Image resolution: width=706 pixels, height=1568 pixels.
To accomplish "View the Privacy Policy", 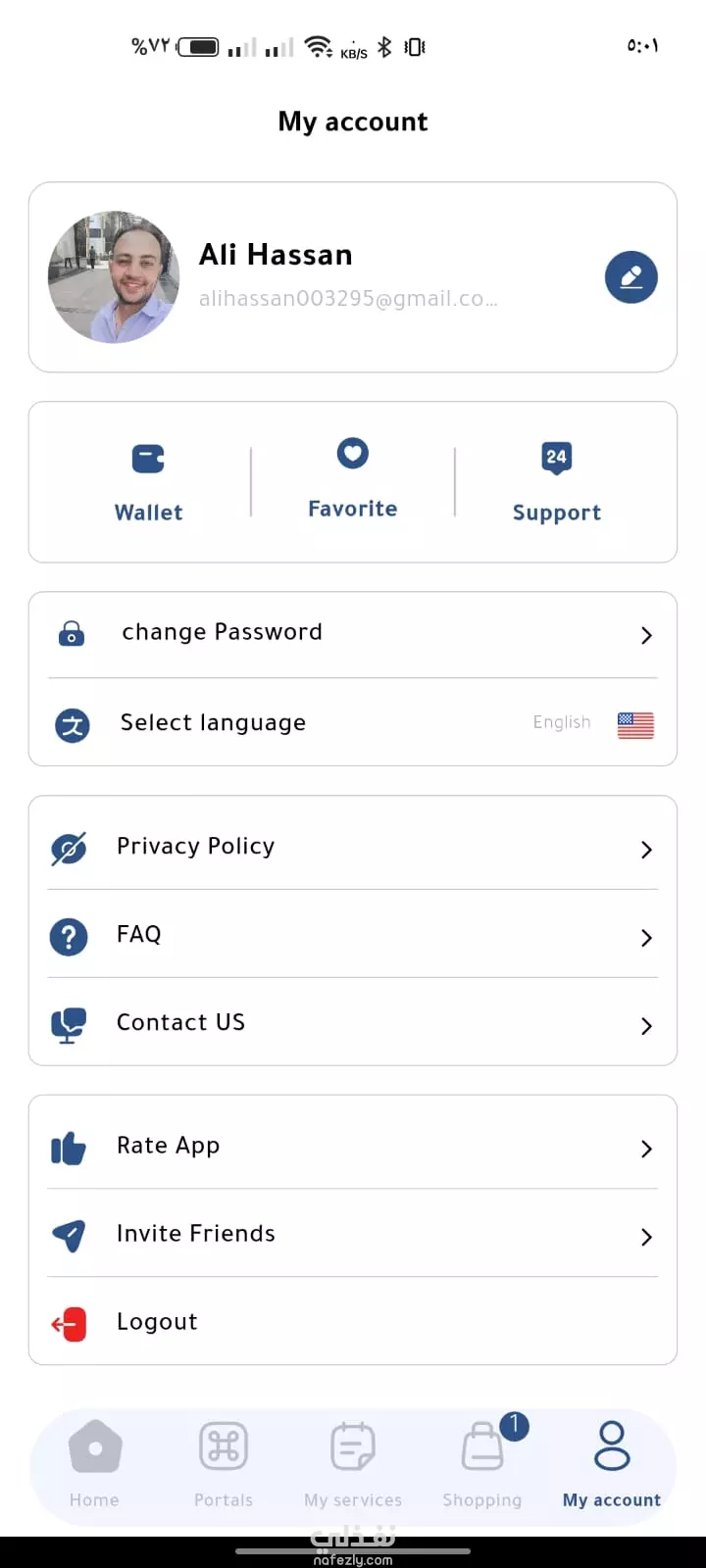I will pyautogui.click(x=353, y=848).
